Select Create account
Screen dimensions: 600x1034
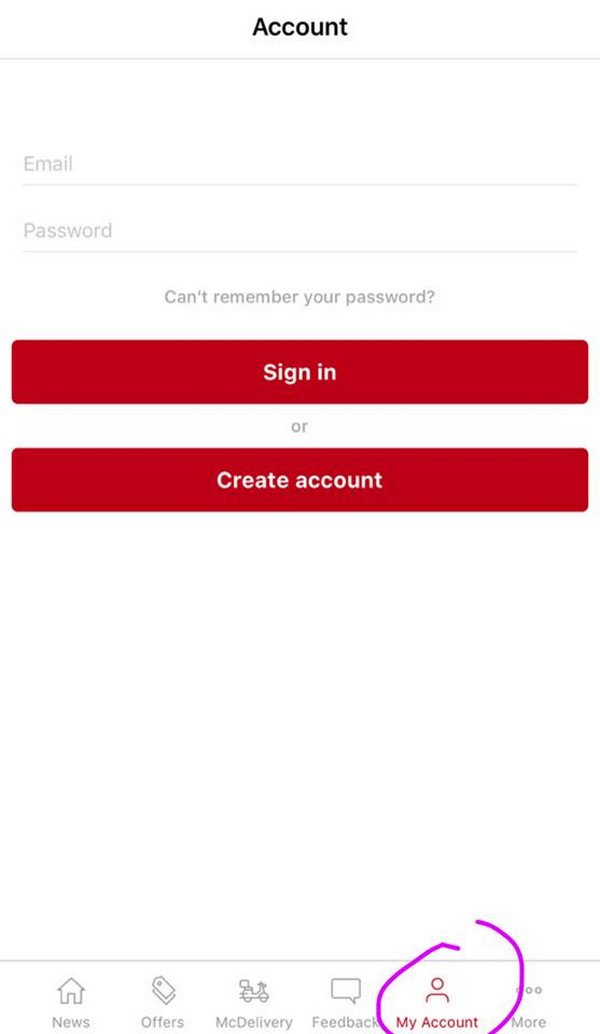click(300, 480)
